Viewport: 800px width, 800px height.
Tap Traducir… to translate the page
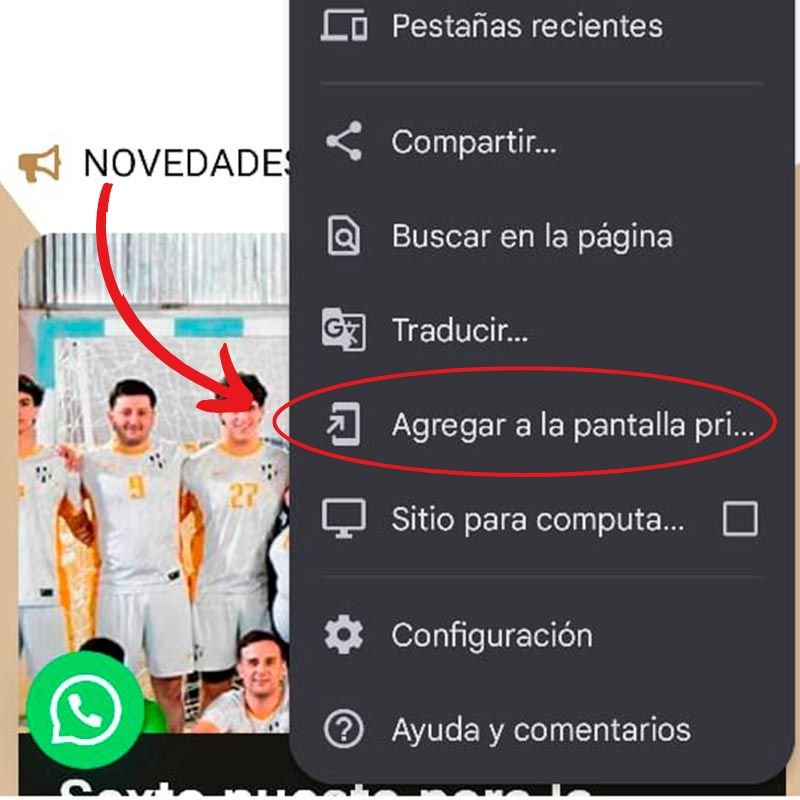pyautogui.click(x=459, y=330)
